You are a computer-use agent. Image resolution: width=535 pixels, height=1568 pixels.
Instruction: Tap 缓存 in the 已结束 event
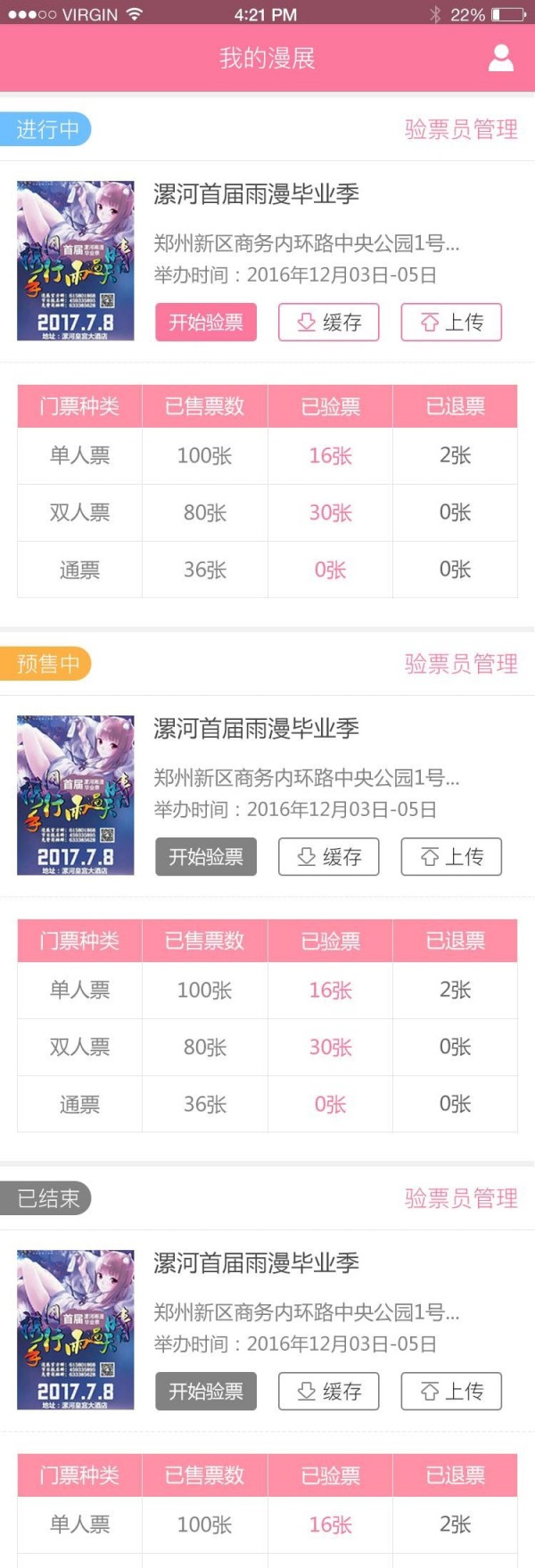329,1391
